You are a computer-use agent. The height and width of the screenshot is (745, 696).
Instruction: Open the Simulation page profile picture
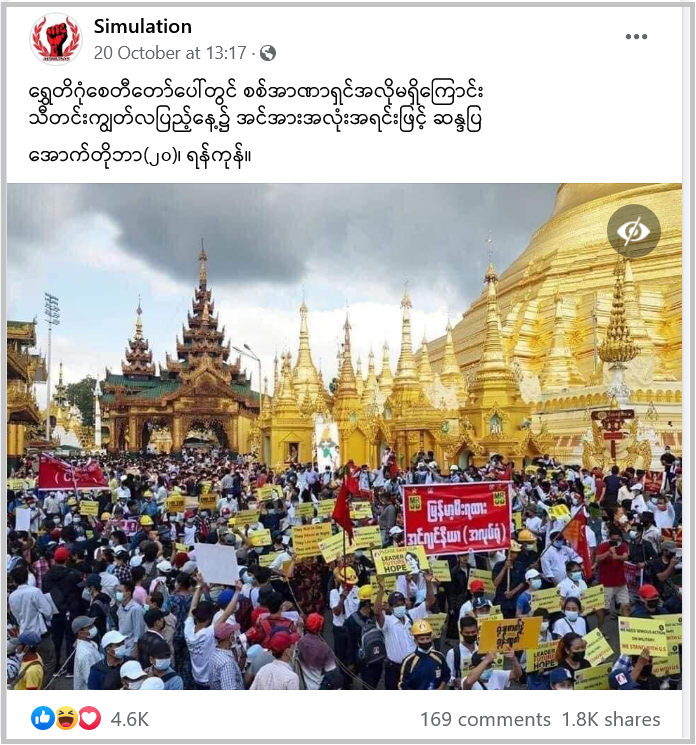point(56,39)
